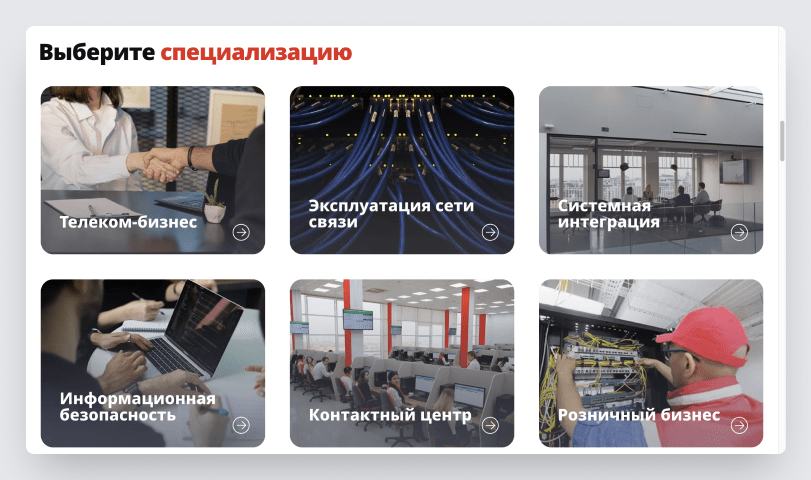Choose the Системная интеграция card

[650, 170]
